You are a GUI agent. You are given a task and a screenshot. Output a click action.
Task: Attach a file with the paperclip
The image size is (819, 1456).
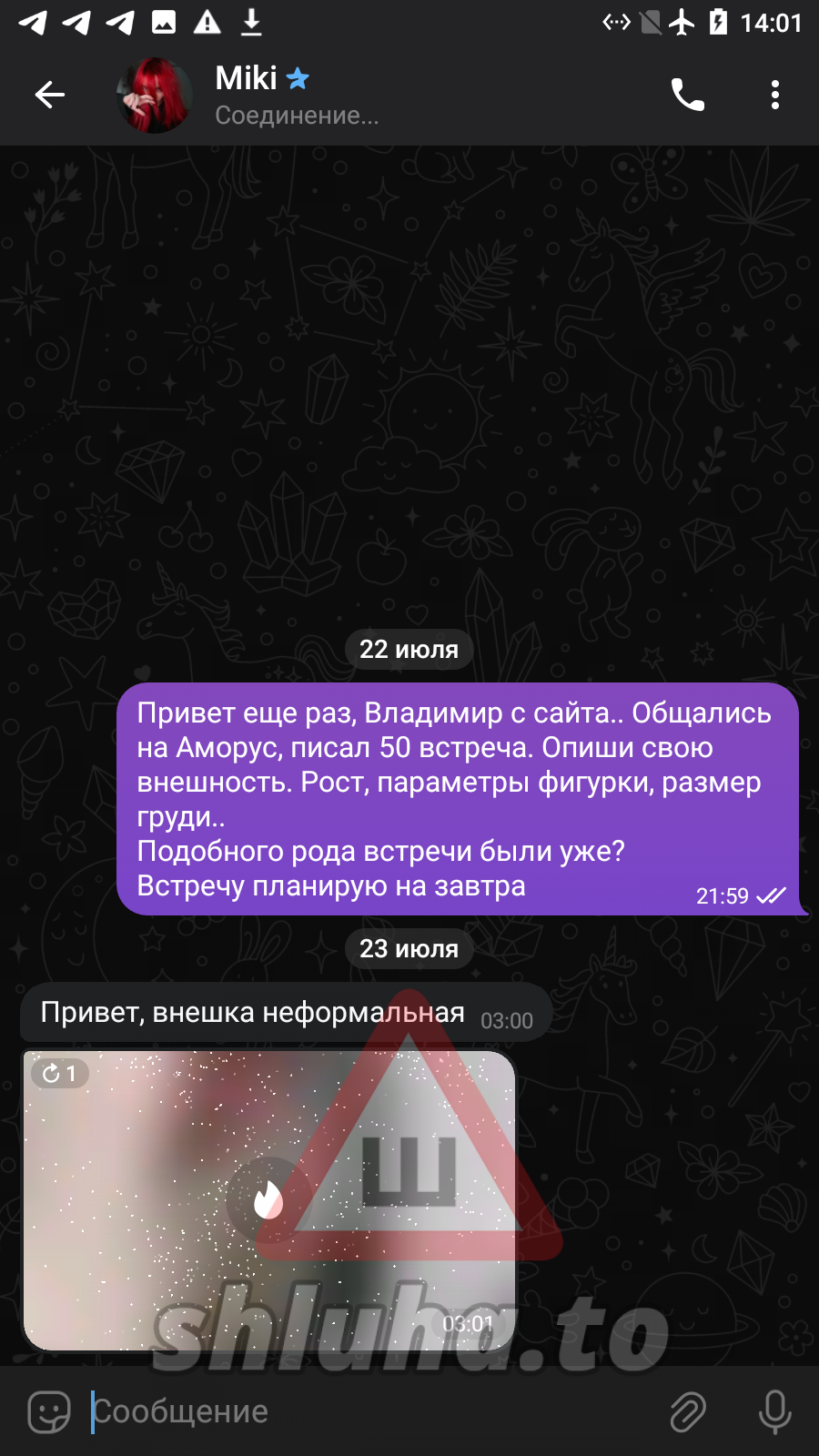pyautogui.click(x=688, y=1411)
